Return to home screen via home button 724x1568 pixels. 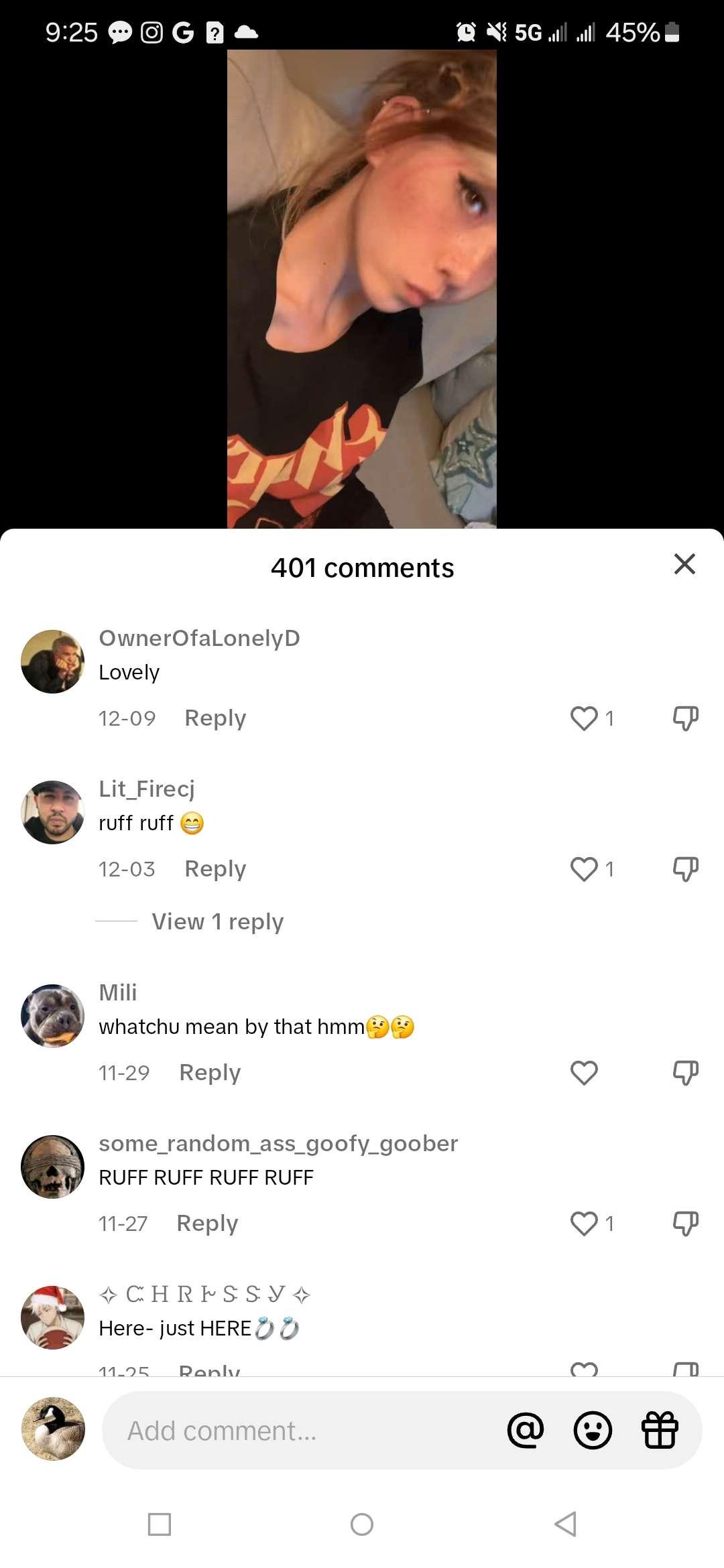(362, 1524)
